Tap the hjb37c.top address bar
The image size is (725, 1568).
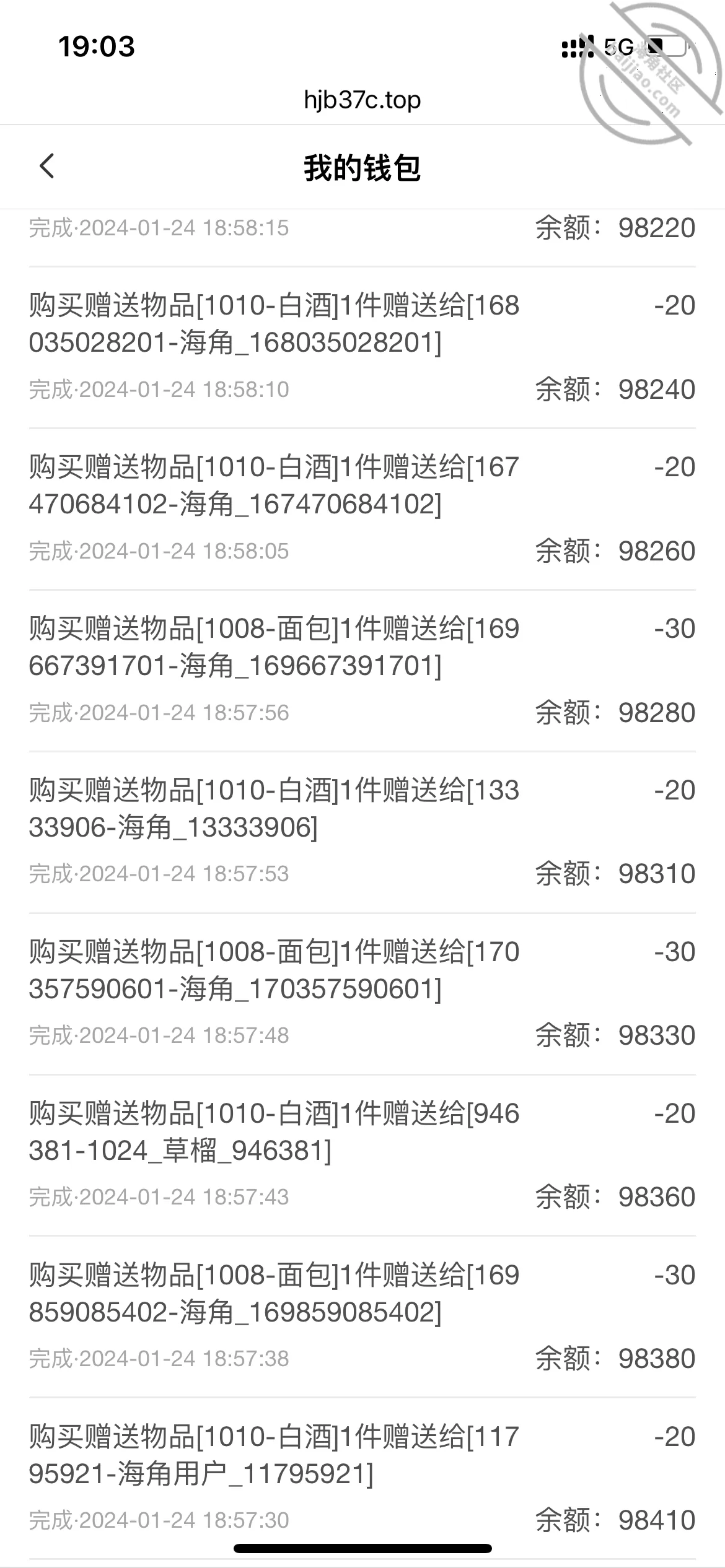(362, 100)
